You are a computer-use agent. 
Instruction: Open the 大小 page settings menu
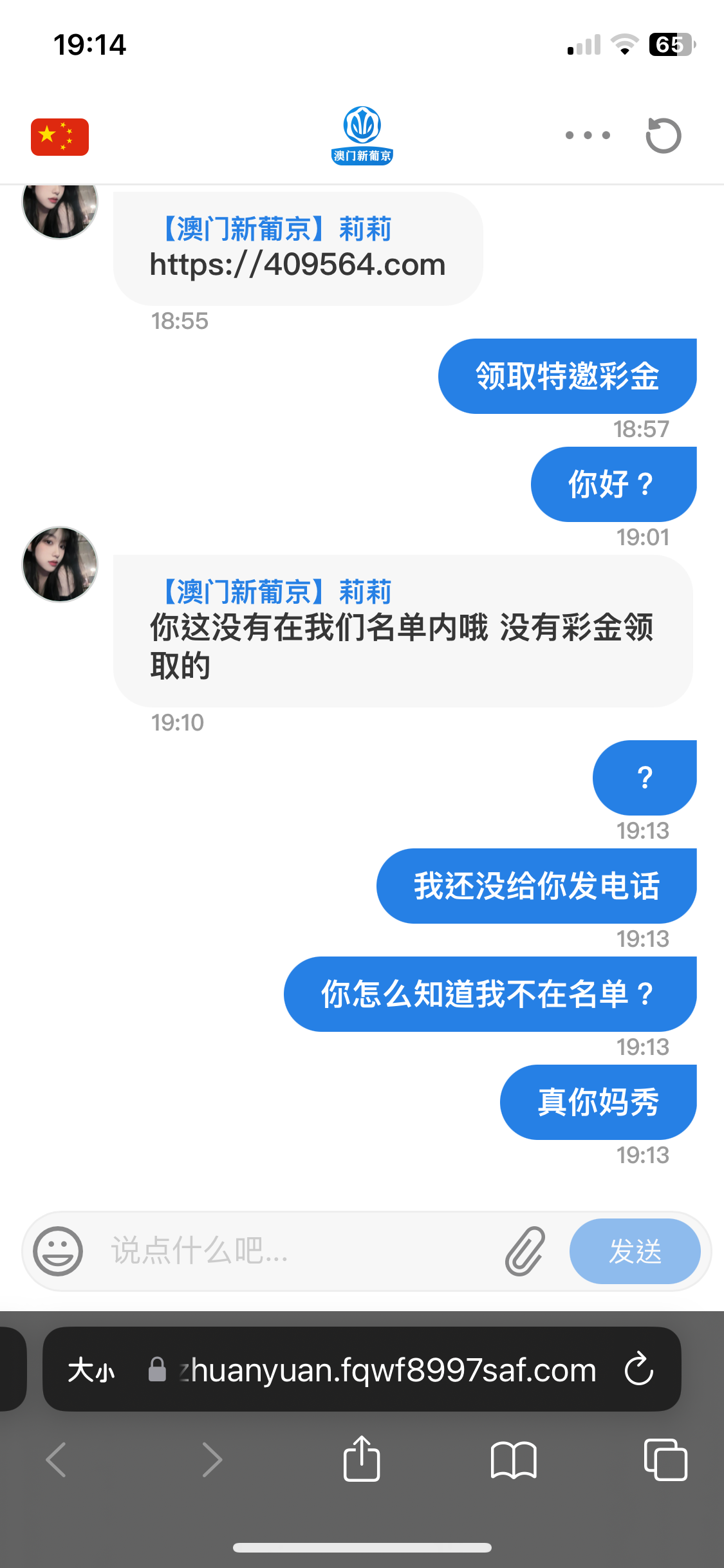[91, 1370]
